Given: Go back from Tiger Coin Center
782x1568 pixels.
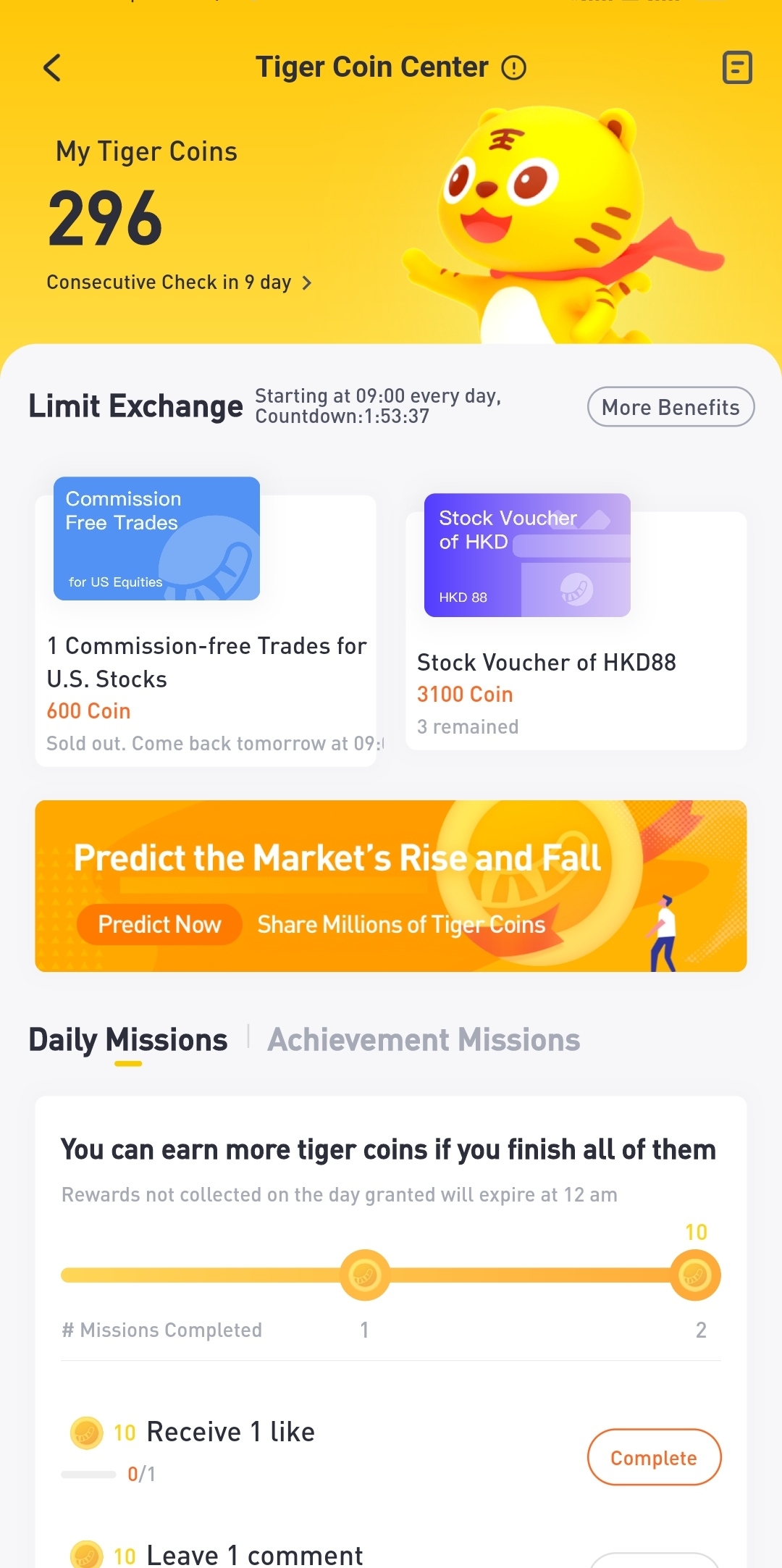Looking at the screenshot, I should click(x=52, y=68).
